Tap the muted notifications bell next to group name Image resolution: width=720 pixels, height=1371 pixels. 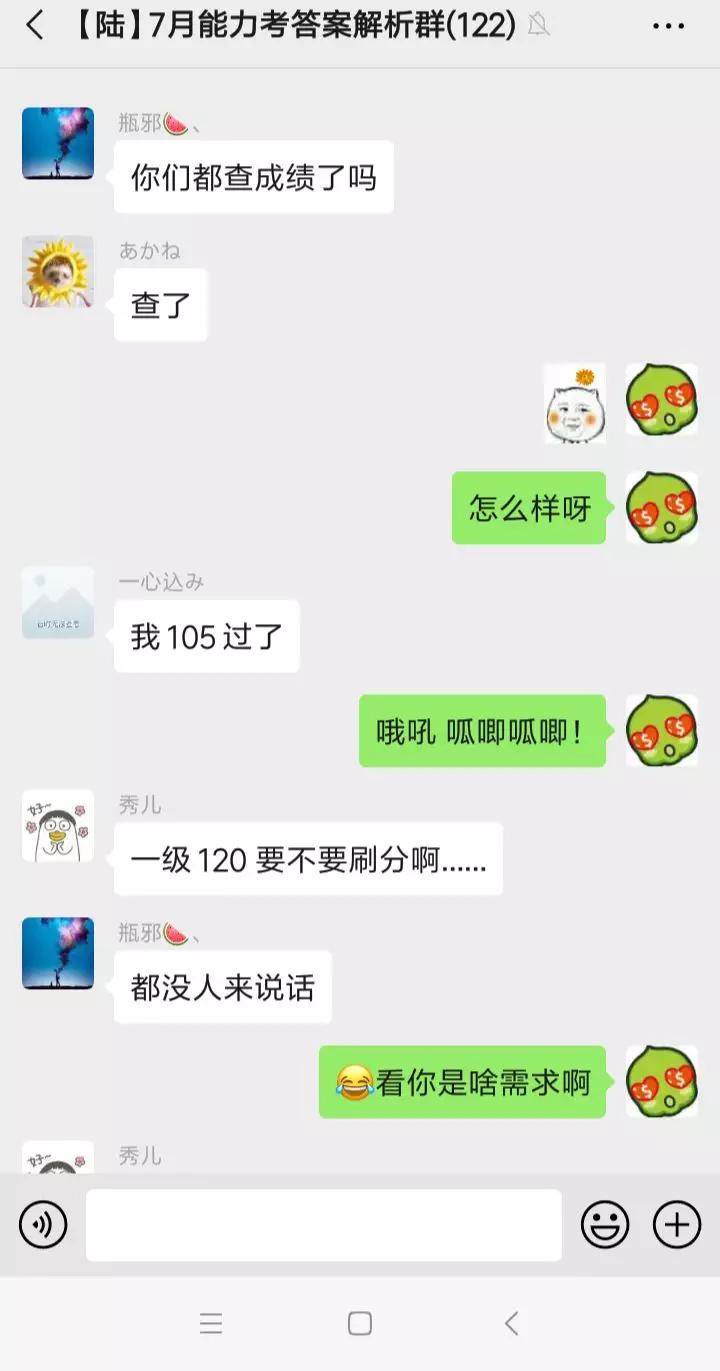click(539, 27)
